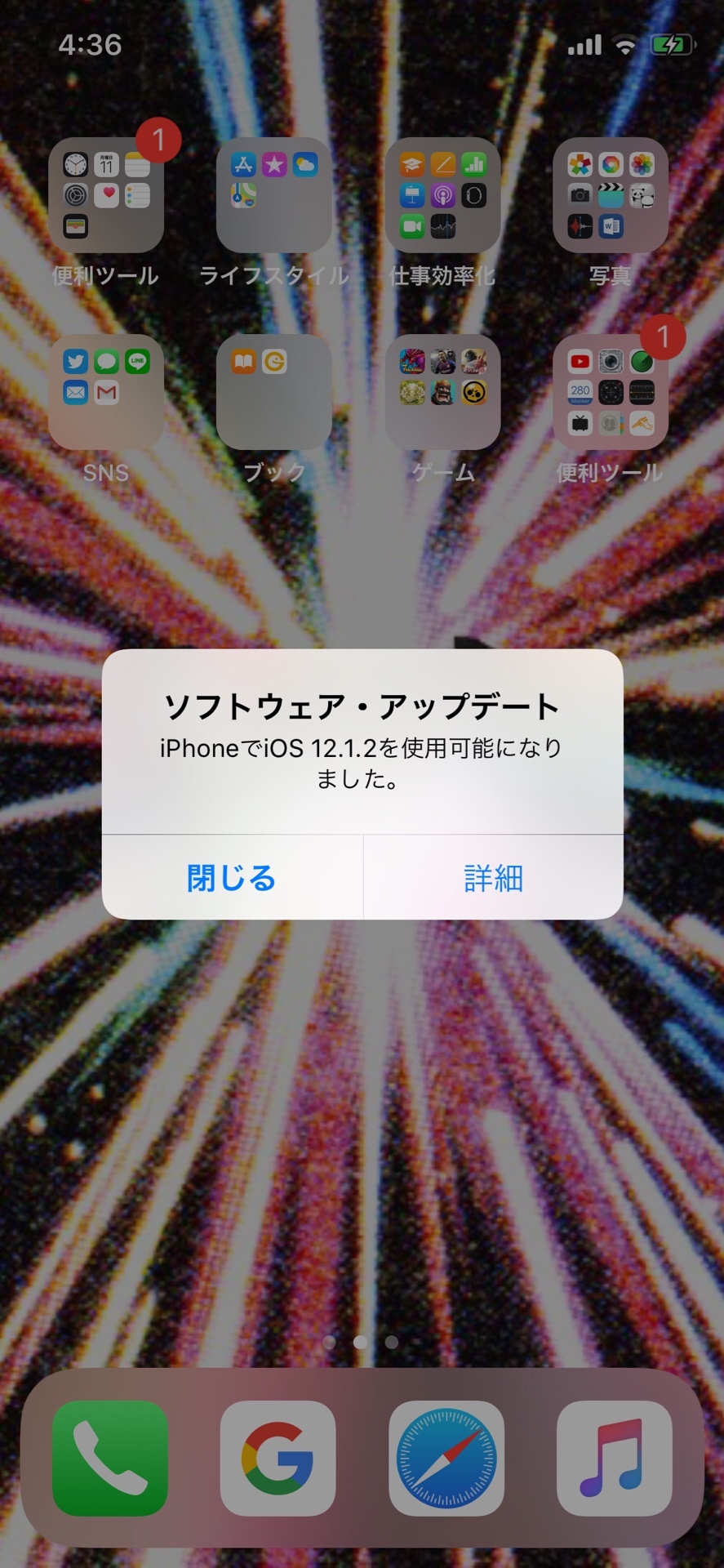724x1568 pixels.
Task: Tap 詳細 to view the iOS 12.1.2 update
Action: [493, 878]
